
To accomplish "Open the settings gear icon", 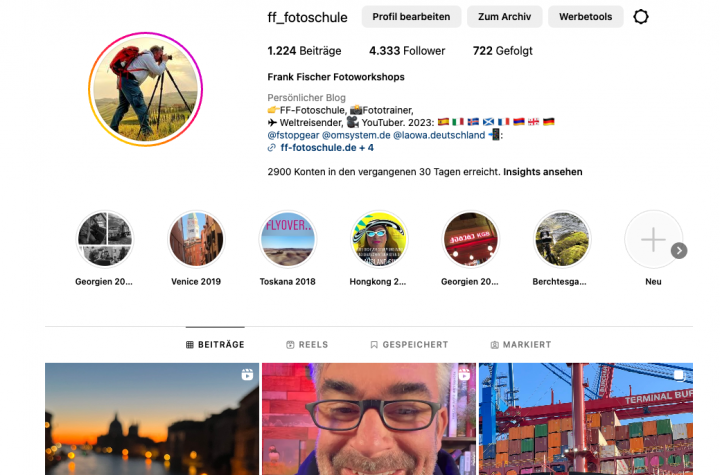I will [x=641, y=17].
